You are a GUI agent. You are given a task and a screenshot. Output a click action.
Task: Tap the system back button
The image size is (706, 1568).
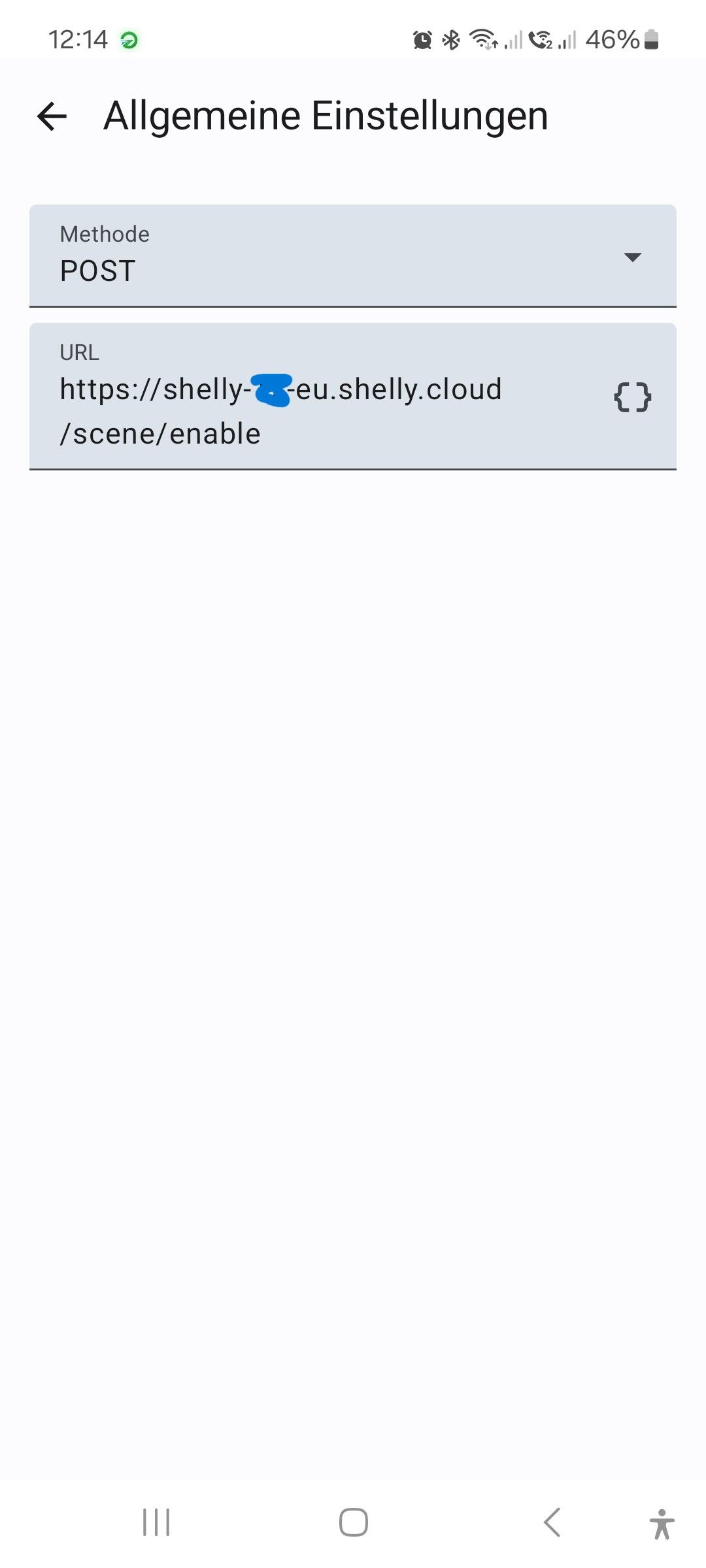coord(552,1522)
